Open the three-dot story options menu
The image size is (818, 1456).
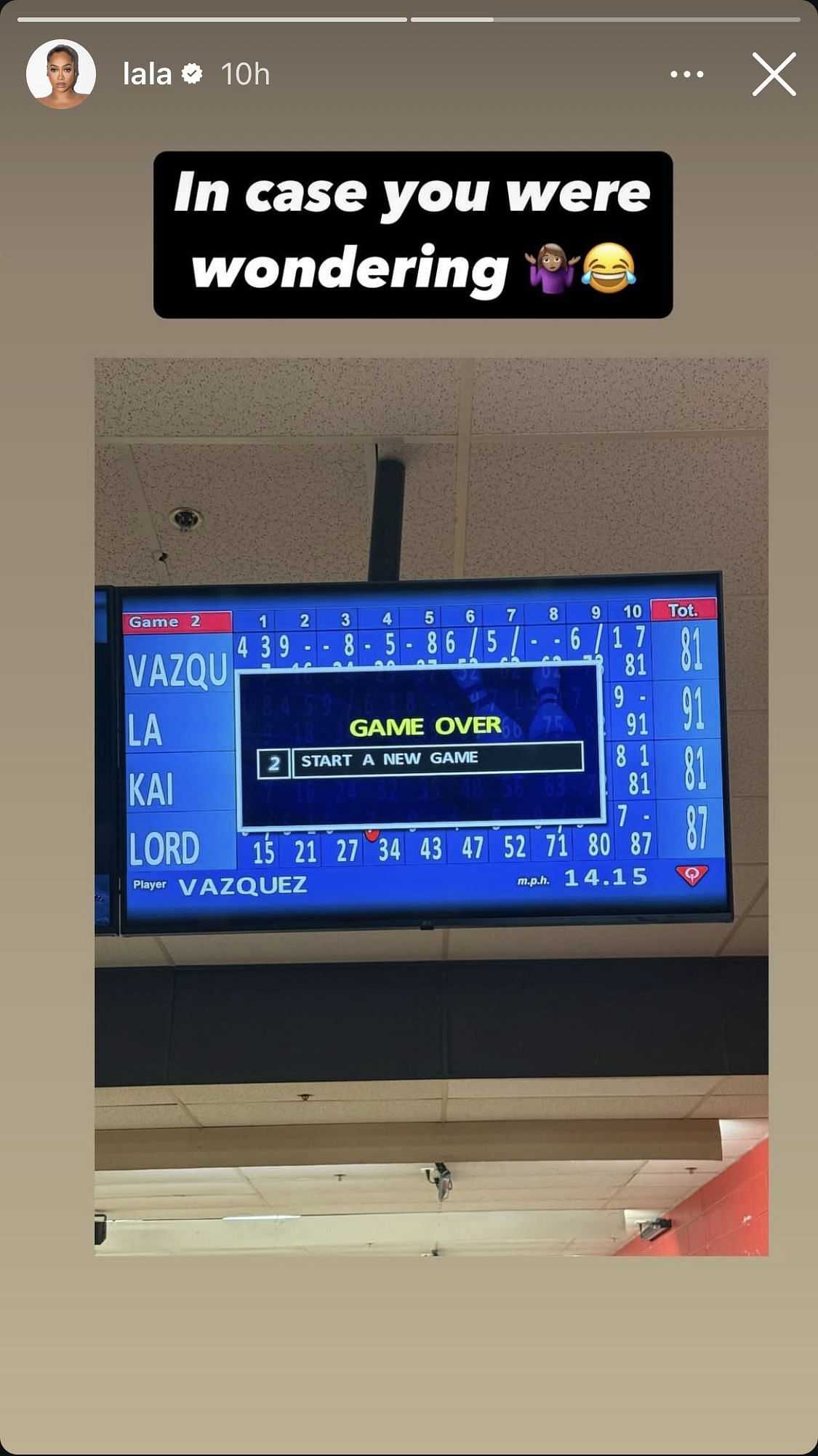click(687, 74)
